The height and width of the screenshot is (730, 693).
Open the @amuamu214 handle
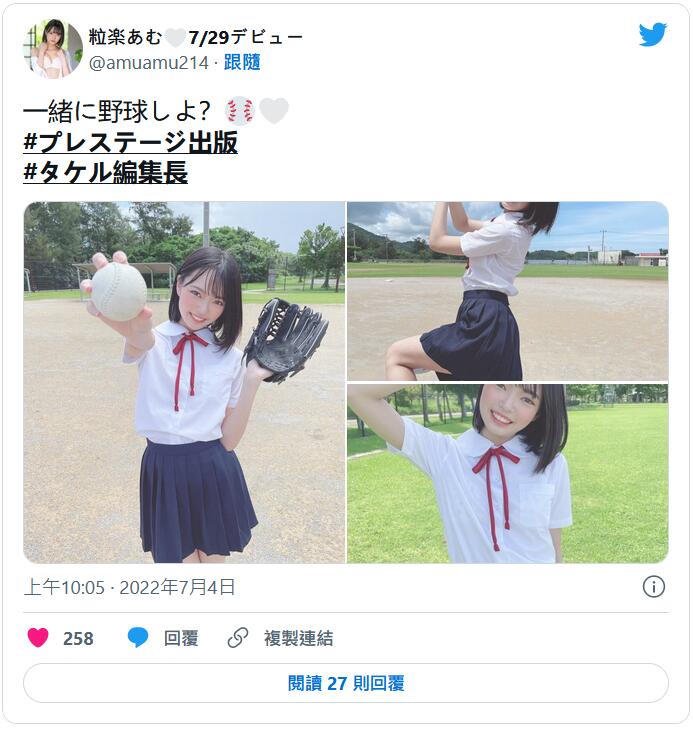pos(149,62)
